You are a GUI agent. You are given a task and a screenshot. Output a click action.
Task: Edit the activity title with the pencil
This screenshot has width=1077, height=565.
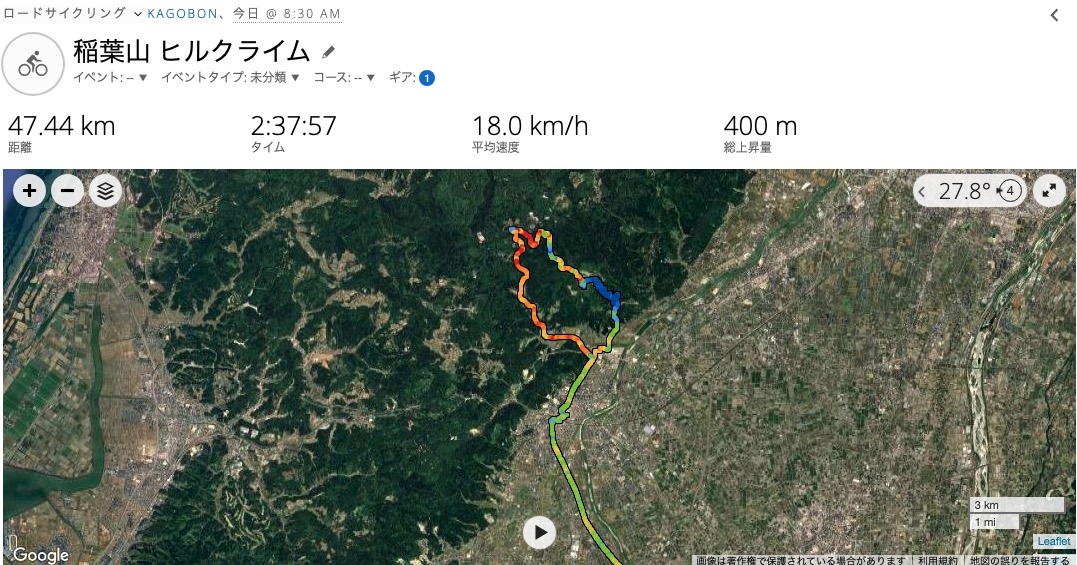329,51
